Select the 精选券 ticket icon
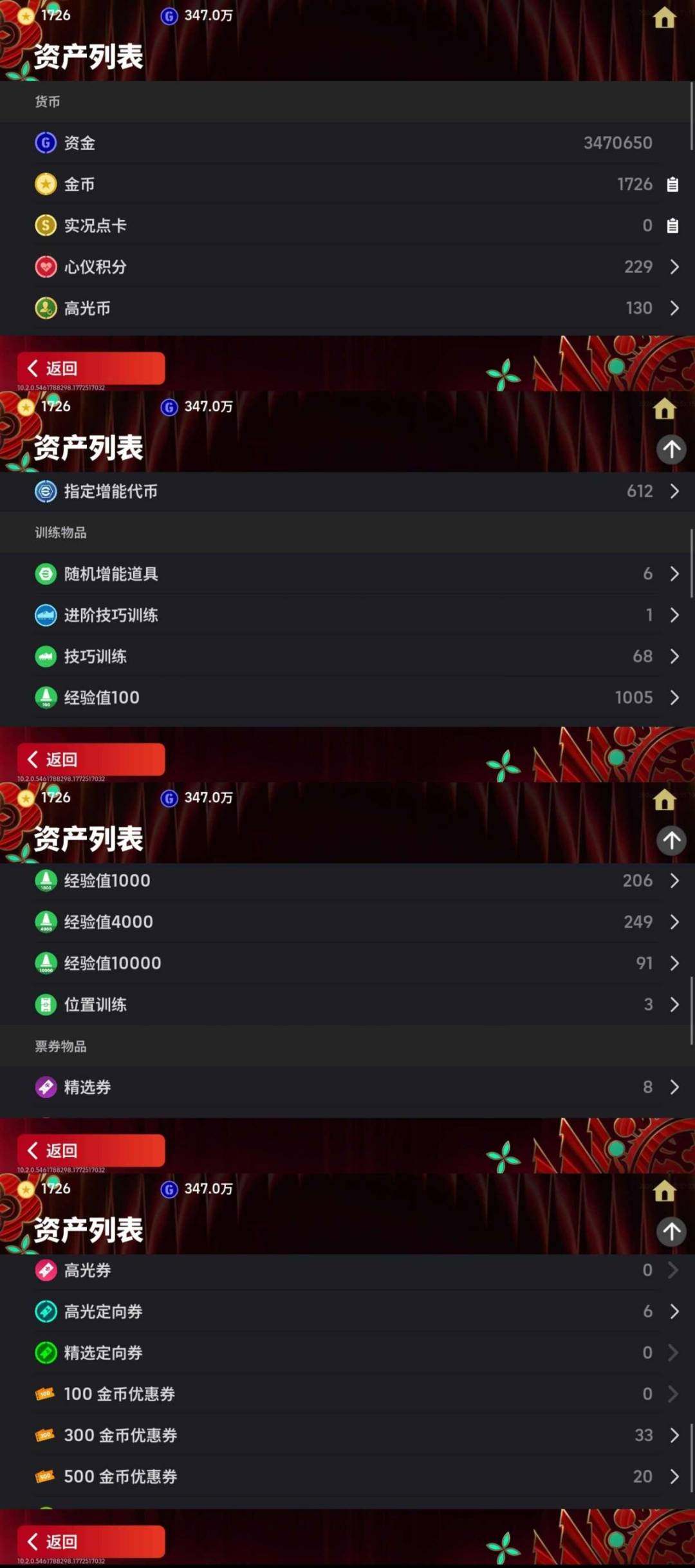Screen dimensions: 695x1568 pyautogui.click(x=45, y=1087)
